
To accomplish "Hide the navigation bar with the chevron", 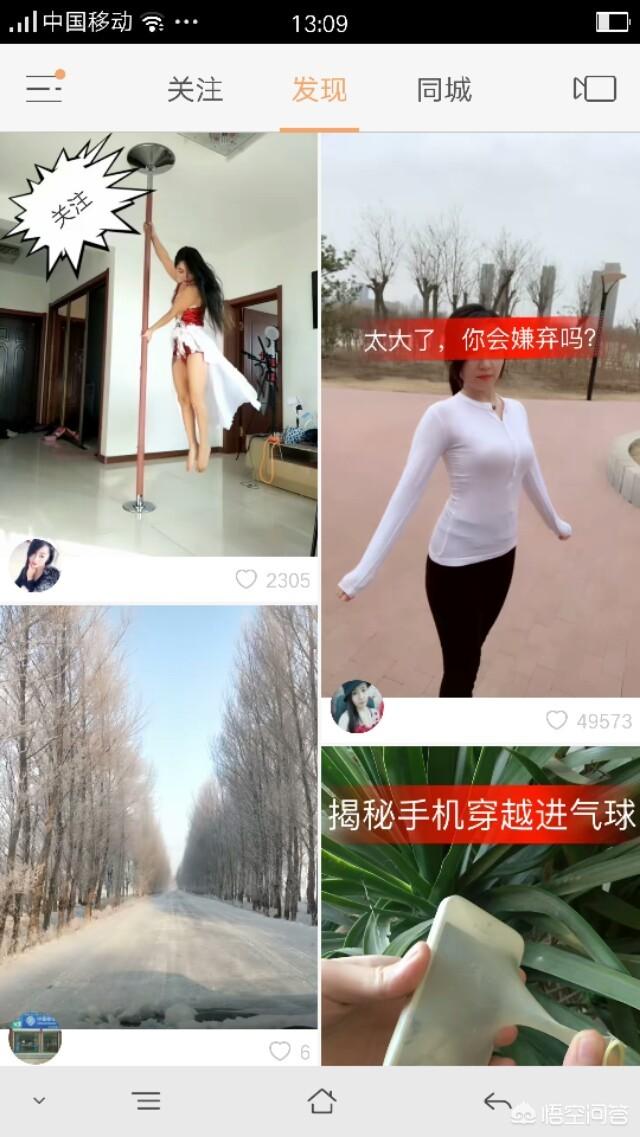I will point(39,1101).
